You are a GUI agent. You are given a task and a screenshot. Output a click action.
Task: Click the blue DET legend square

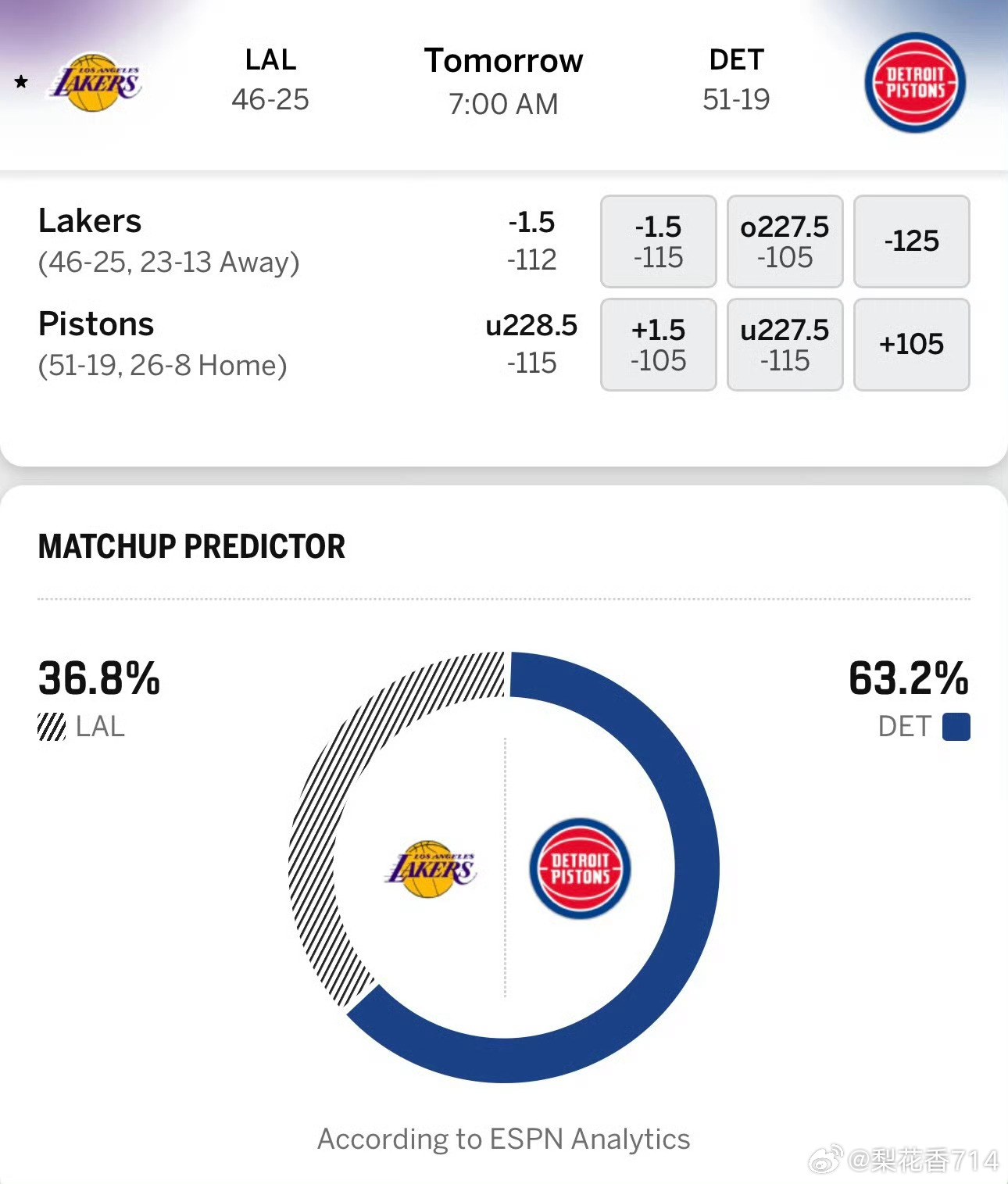(x=956, y=726)
